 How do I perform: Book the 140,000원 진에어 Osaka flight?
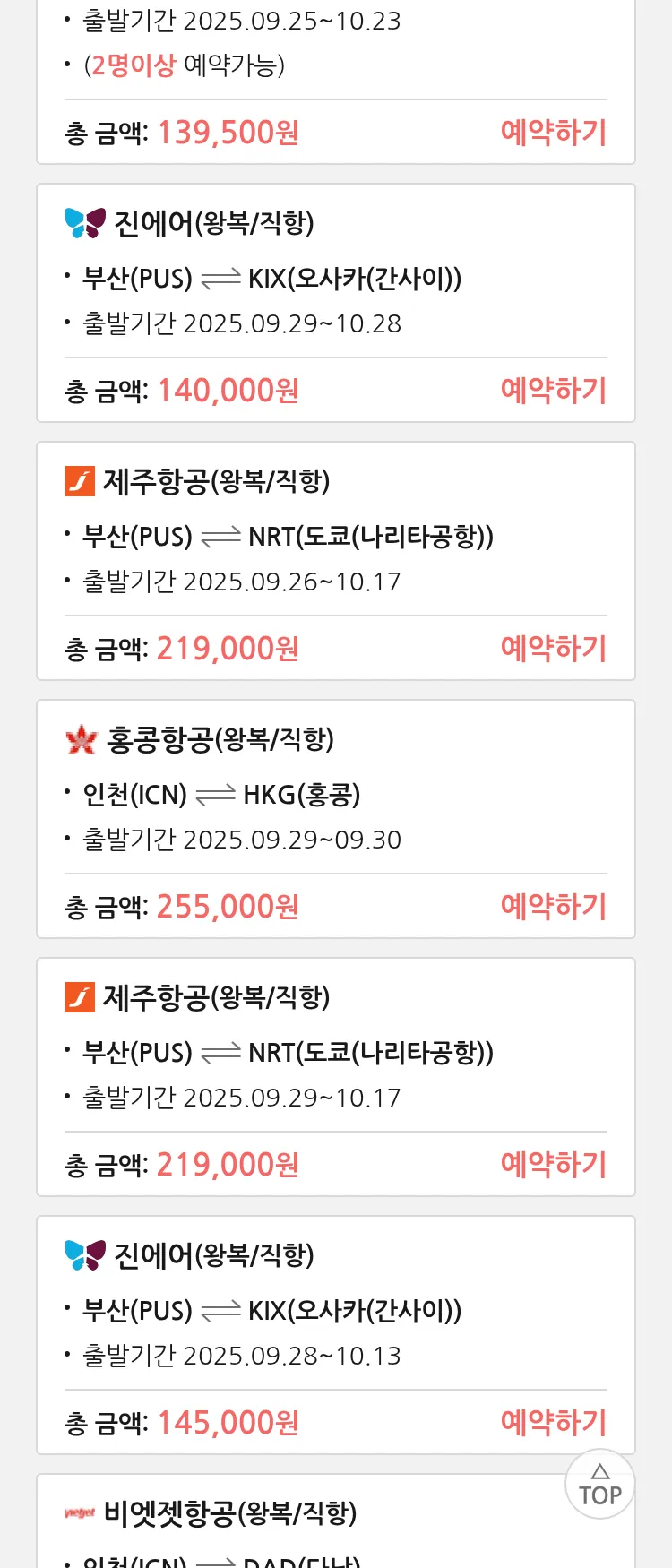pos(553,391)
